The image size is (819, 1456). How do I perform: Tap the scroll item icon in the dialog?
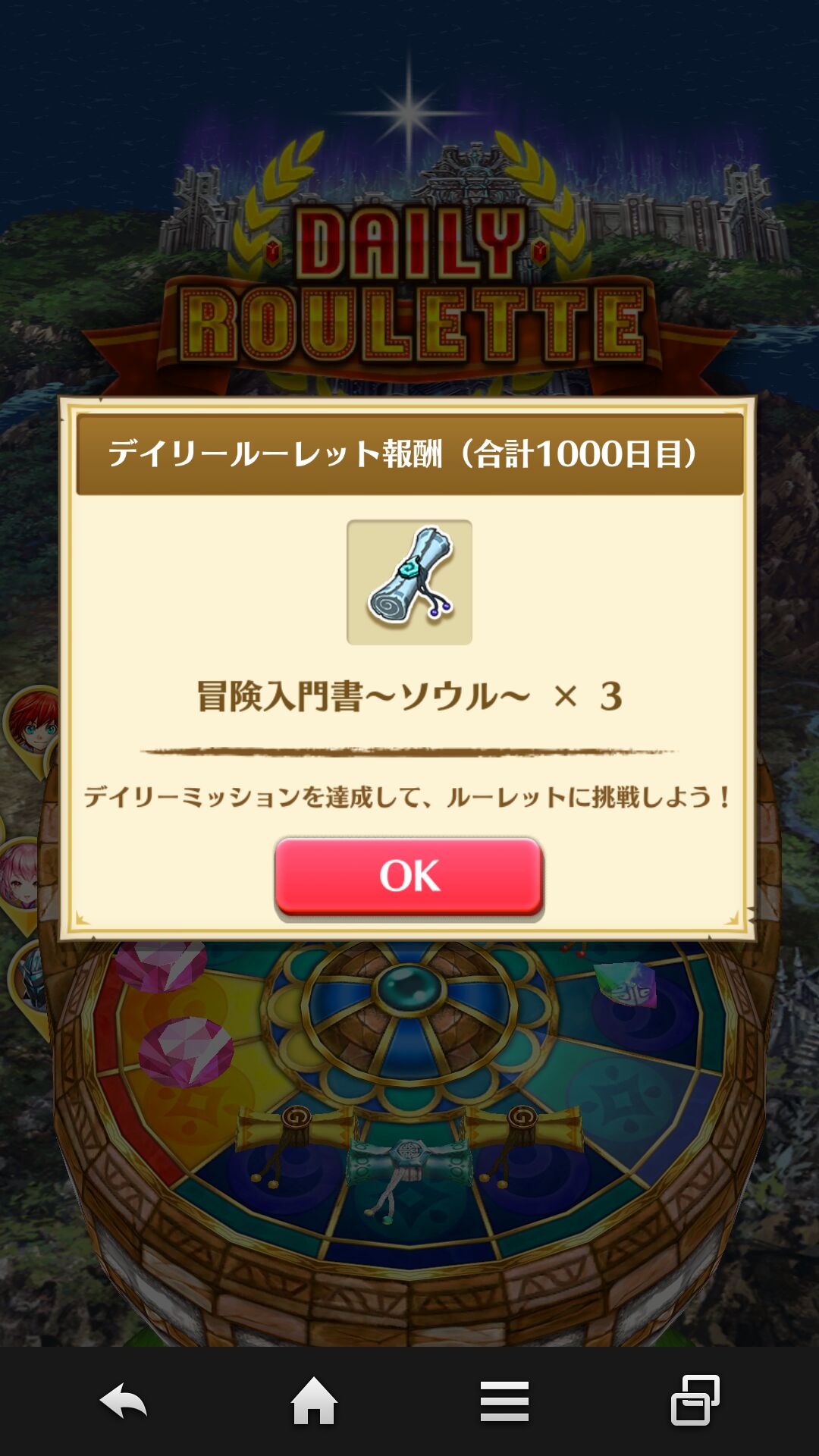point(408,580)
